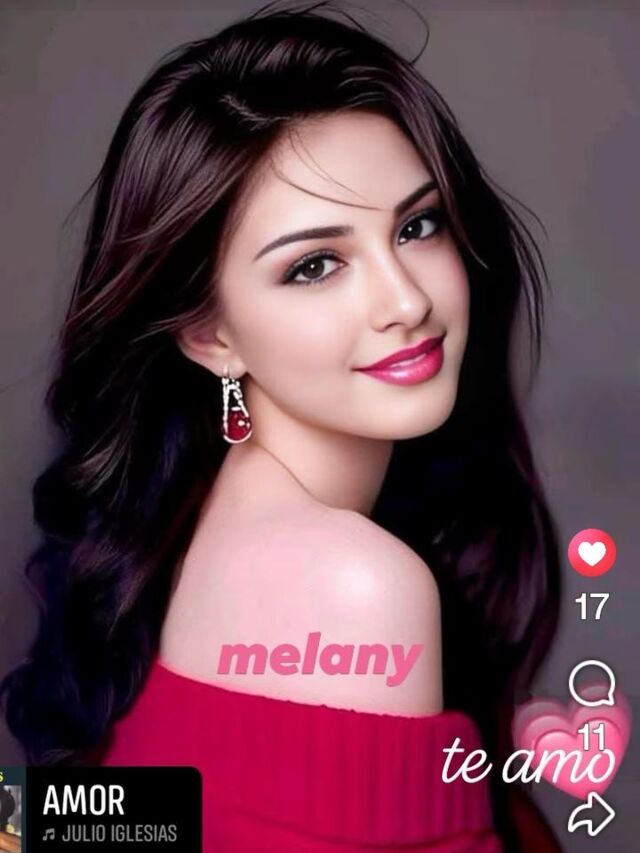Like this video with the heart icon

click(x=592, y=553)
